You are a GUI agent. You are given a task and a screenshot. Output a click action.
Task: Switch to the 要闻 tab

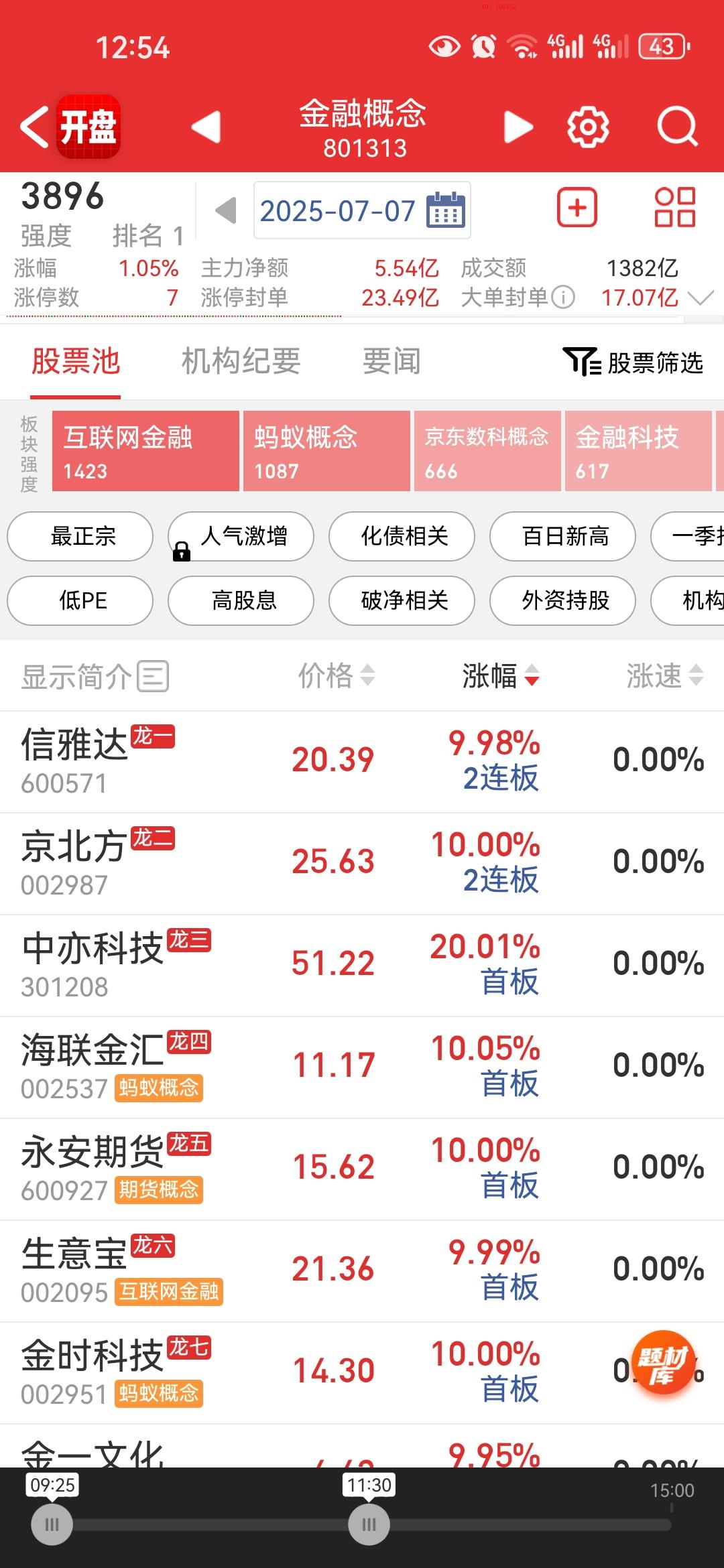(x=391, y=361)
